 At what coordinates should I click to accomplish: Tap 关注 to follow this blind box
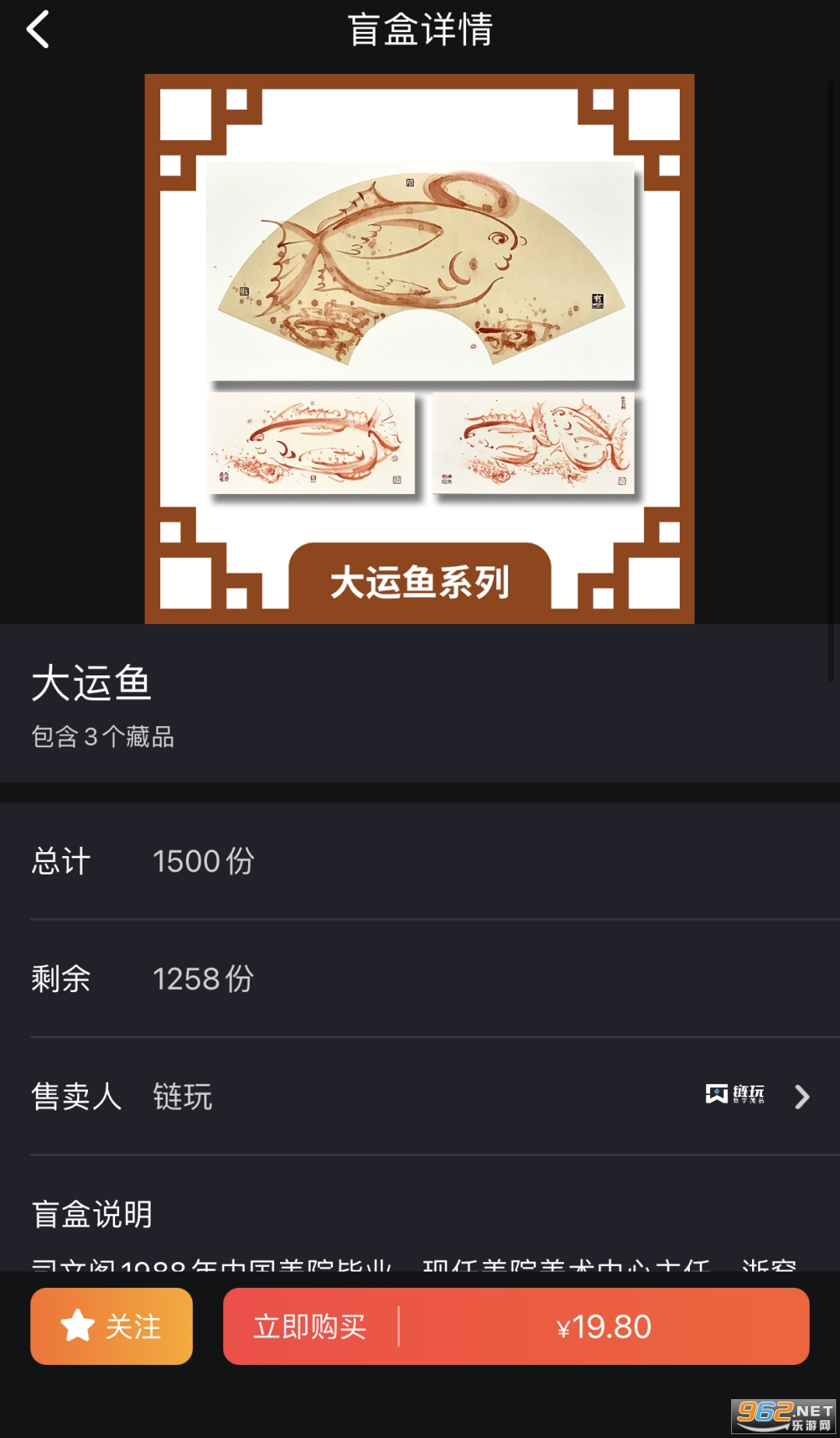[x=111, y=1326]
